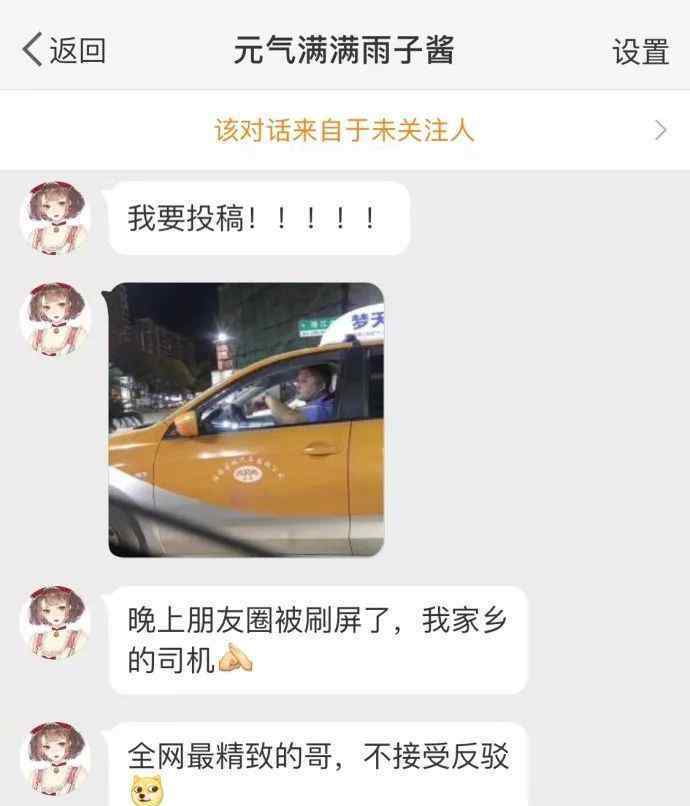
Task: Open 设置 chat settings
Action: point(640,51)
